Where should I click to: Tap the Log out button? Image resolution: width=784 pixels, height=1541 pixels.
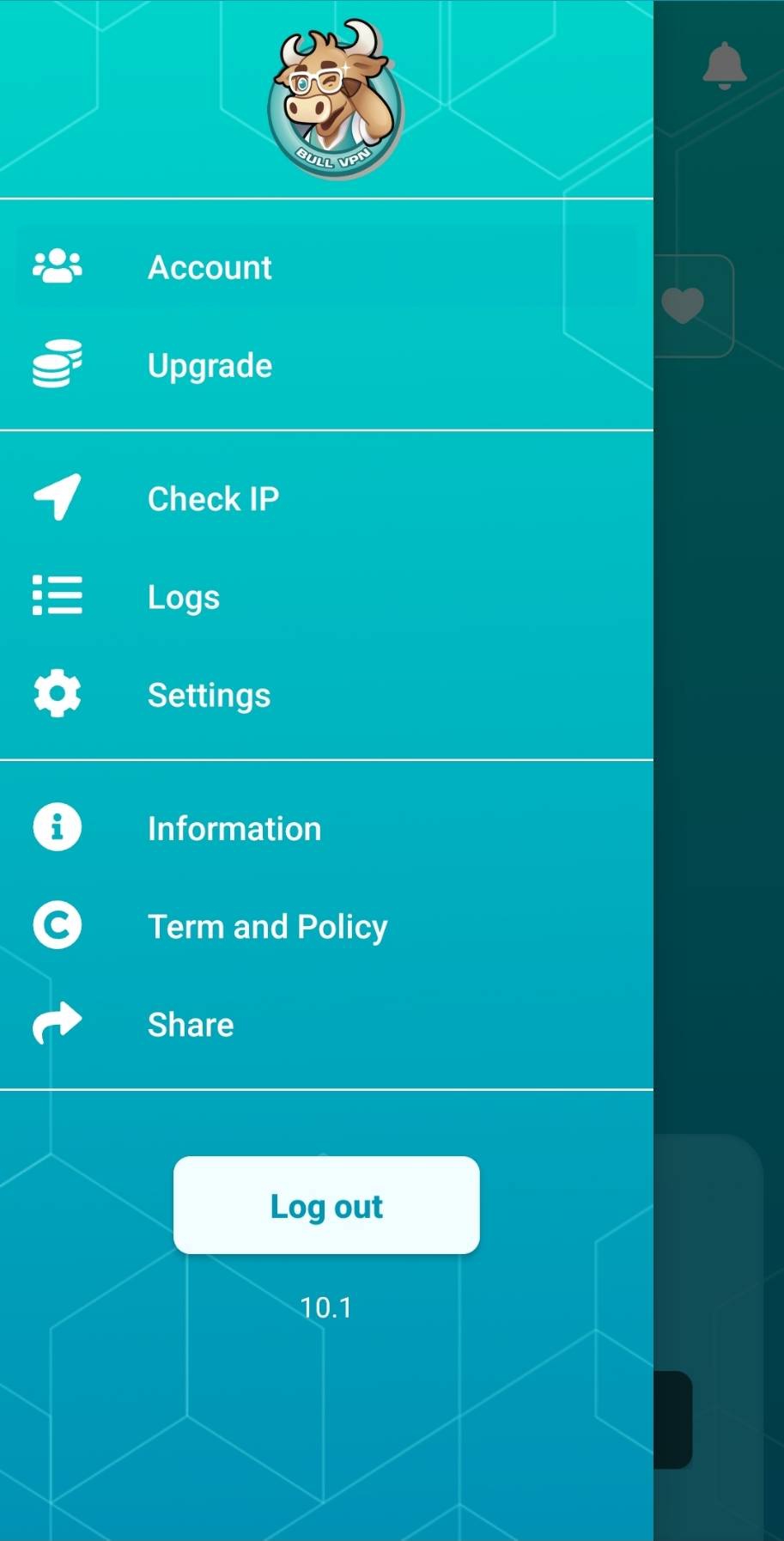(326, 1205)
